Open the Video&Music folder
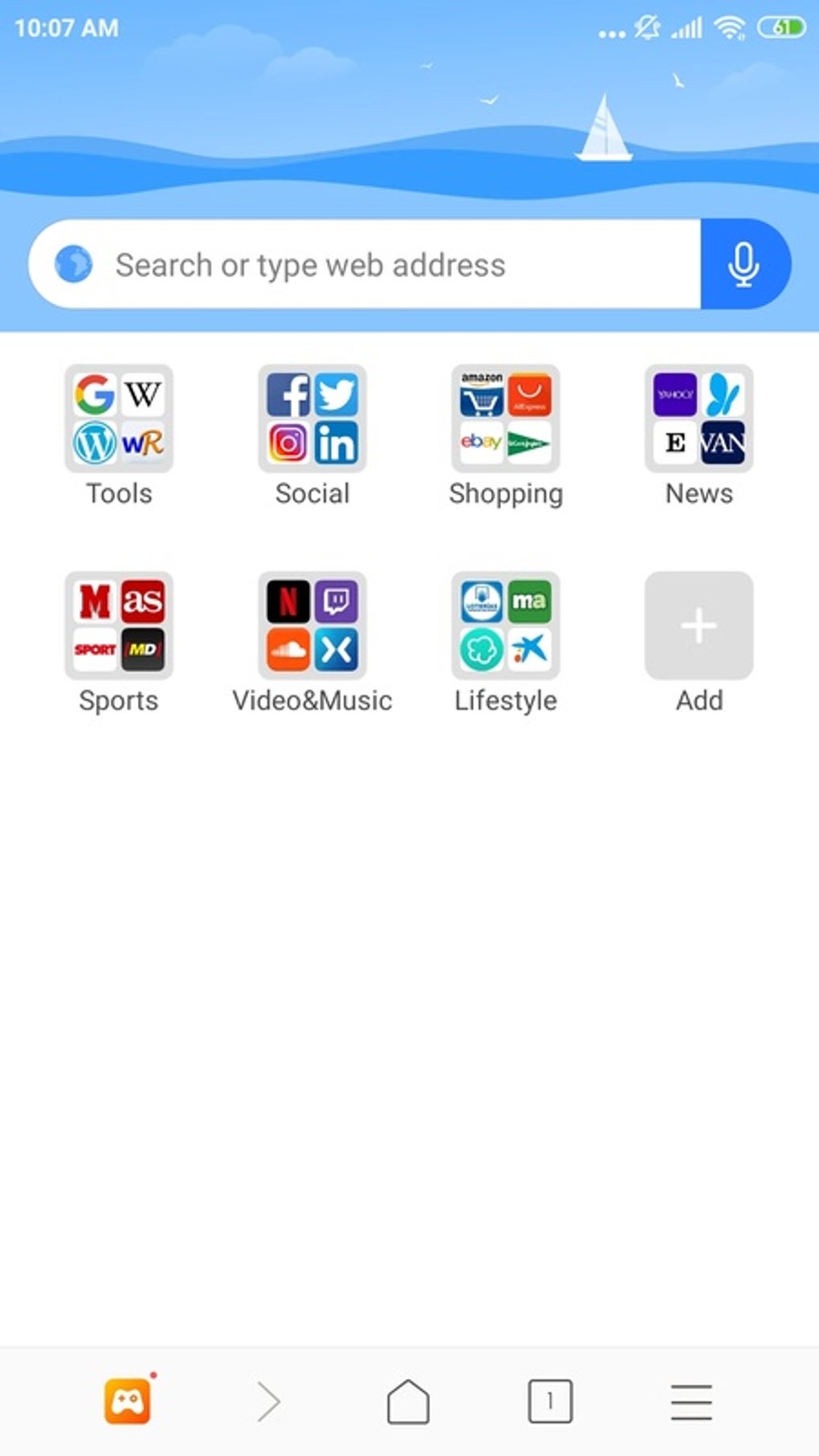The image size is (819, 1456). 312,626
